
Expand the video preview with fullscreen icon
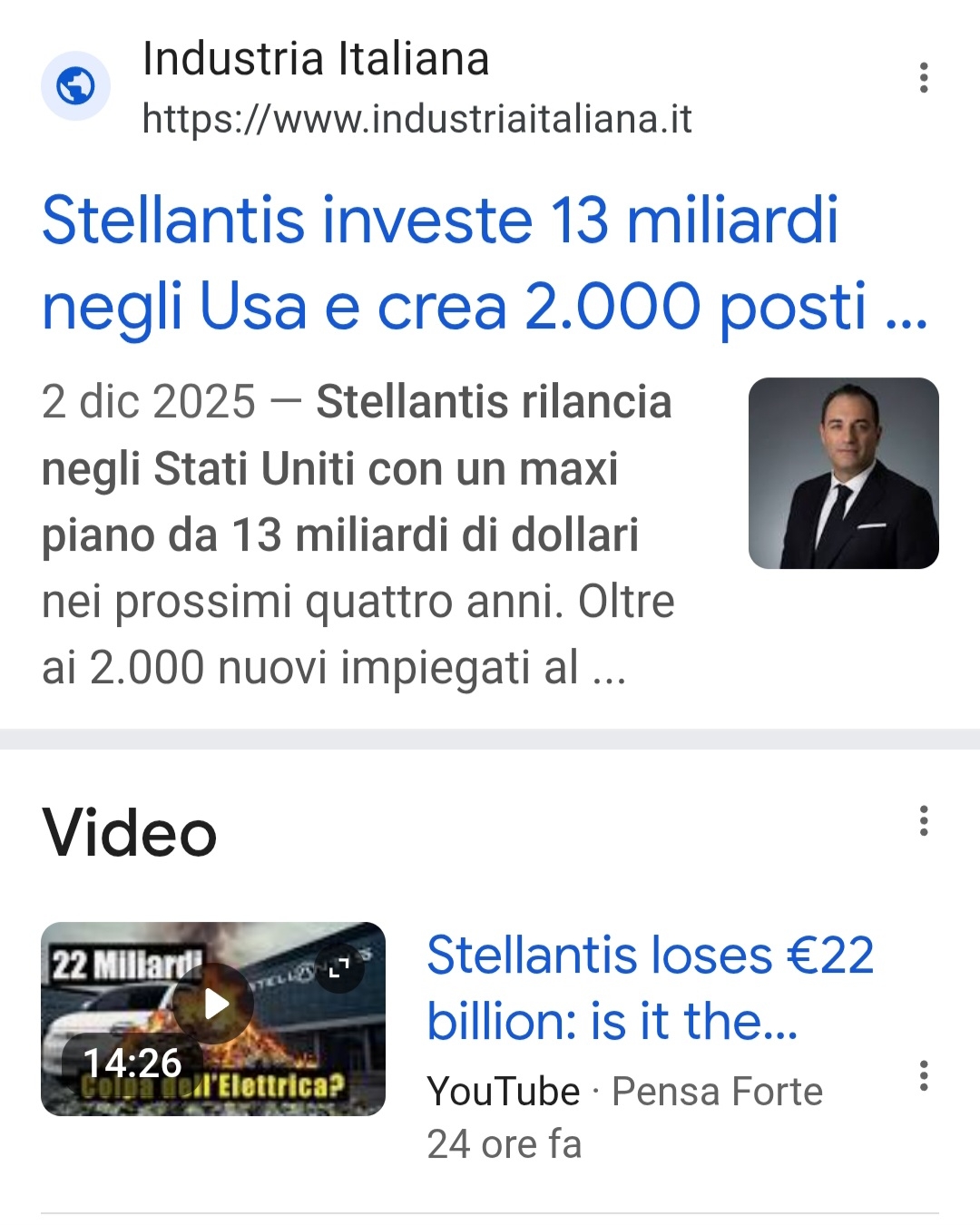pos(339,968)
